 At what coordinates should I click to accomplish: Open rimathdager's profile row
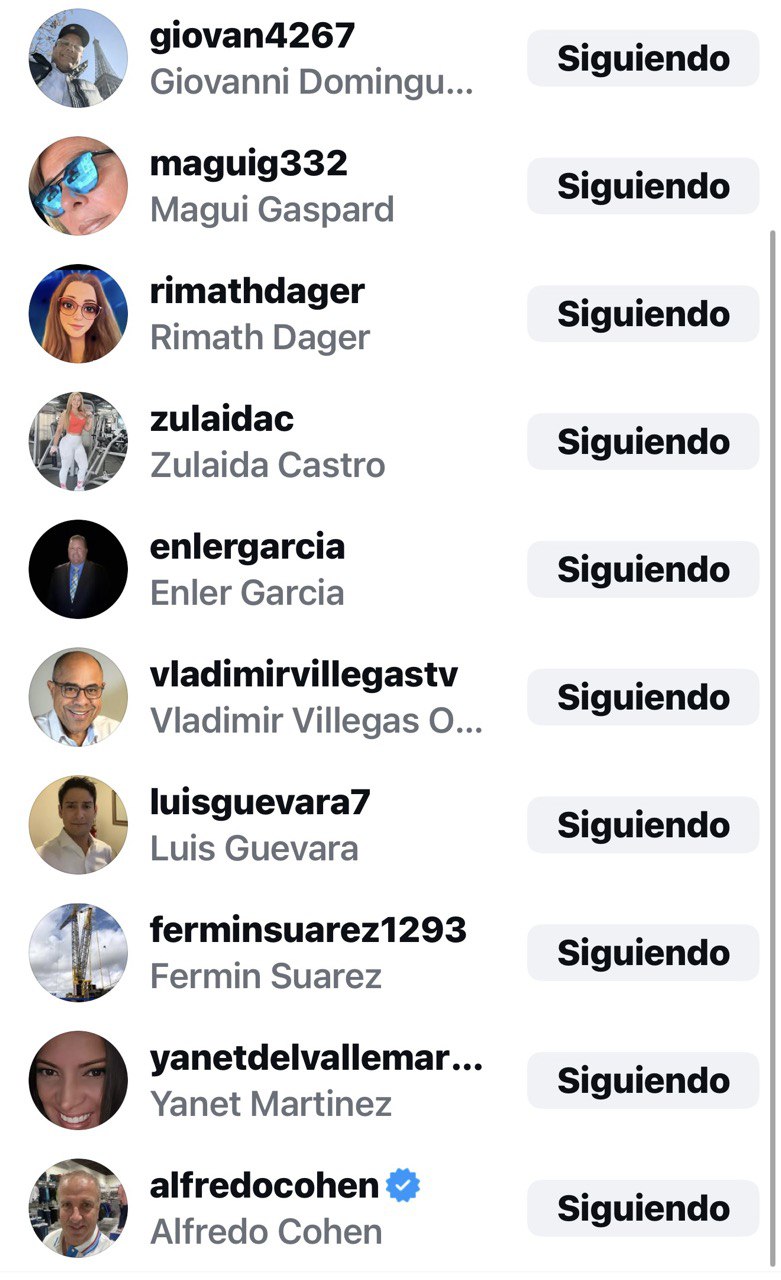point(257,292)
